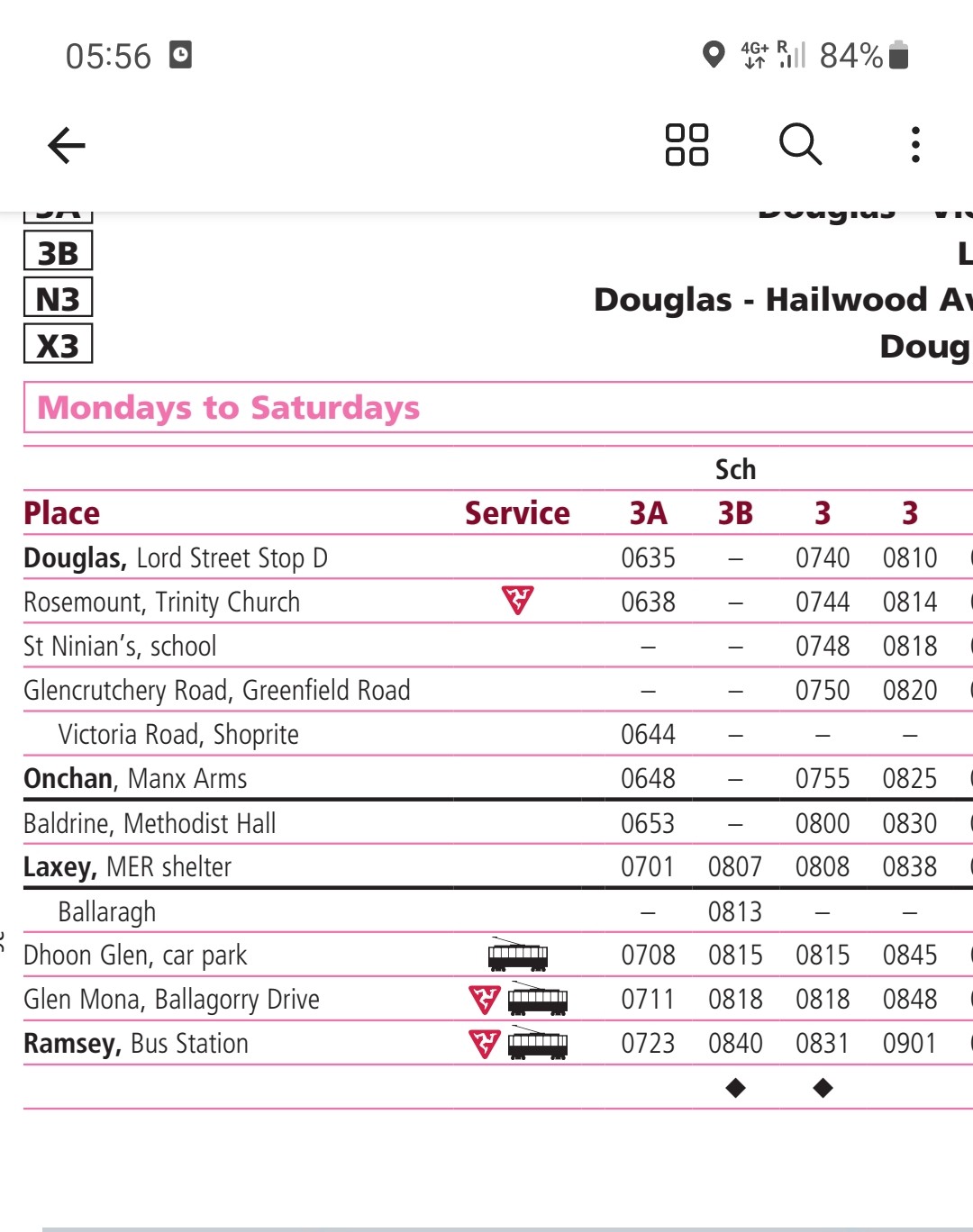The height and width of the screenshot is (1232, 973).
Task: Open the page thumbnails grid view
Action: click(687, 145)
